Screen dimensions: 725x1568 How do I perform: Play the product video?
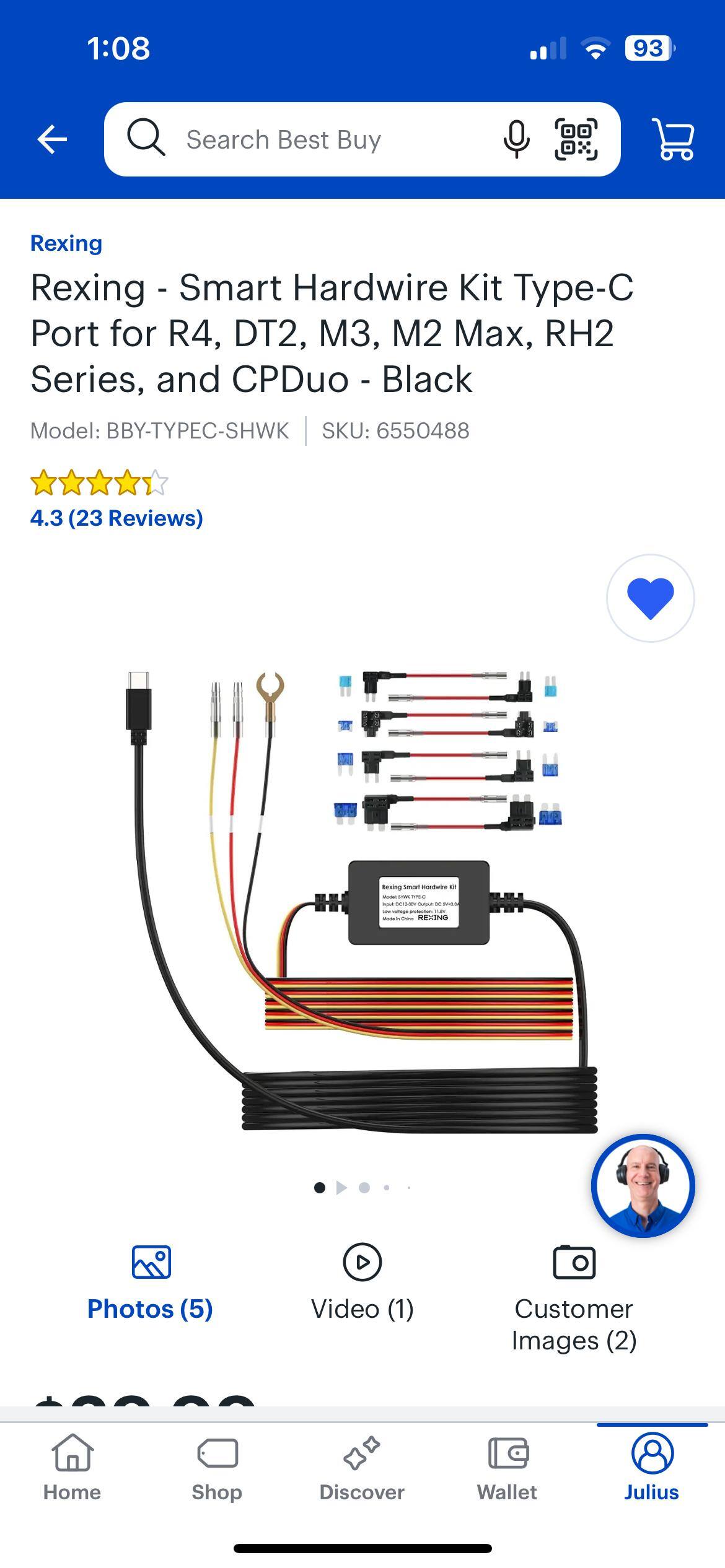362,1261
